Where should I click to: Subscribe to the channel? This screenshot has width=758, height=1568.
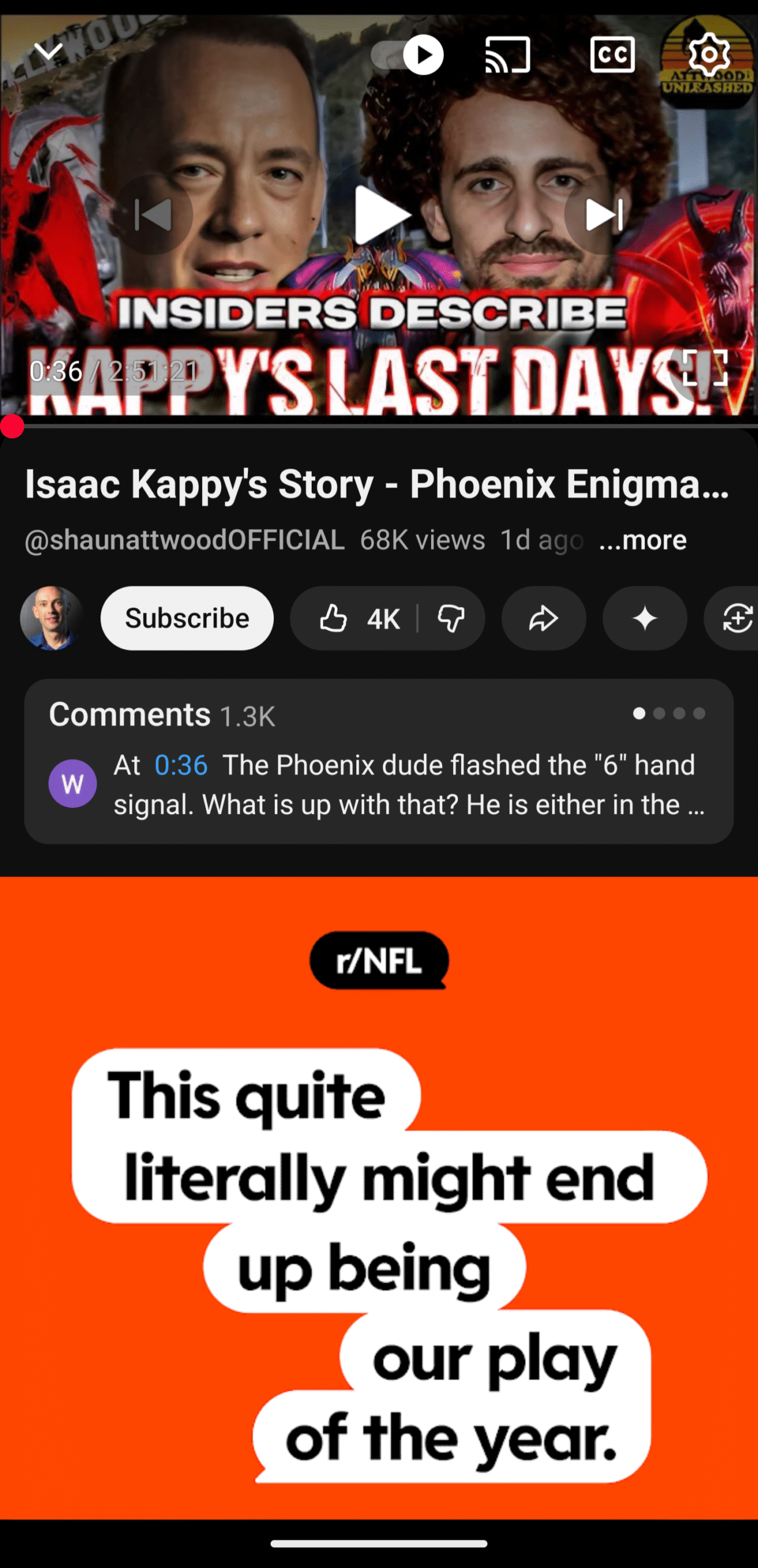pos(187,618)
